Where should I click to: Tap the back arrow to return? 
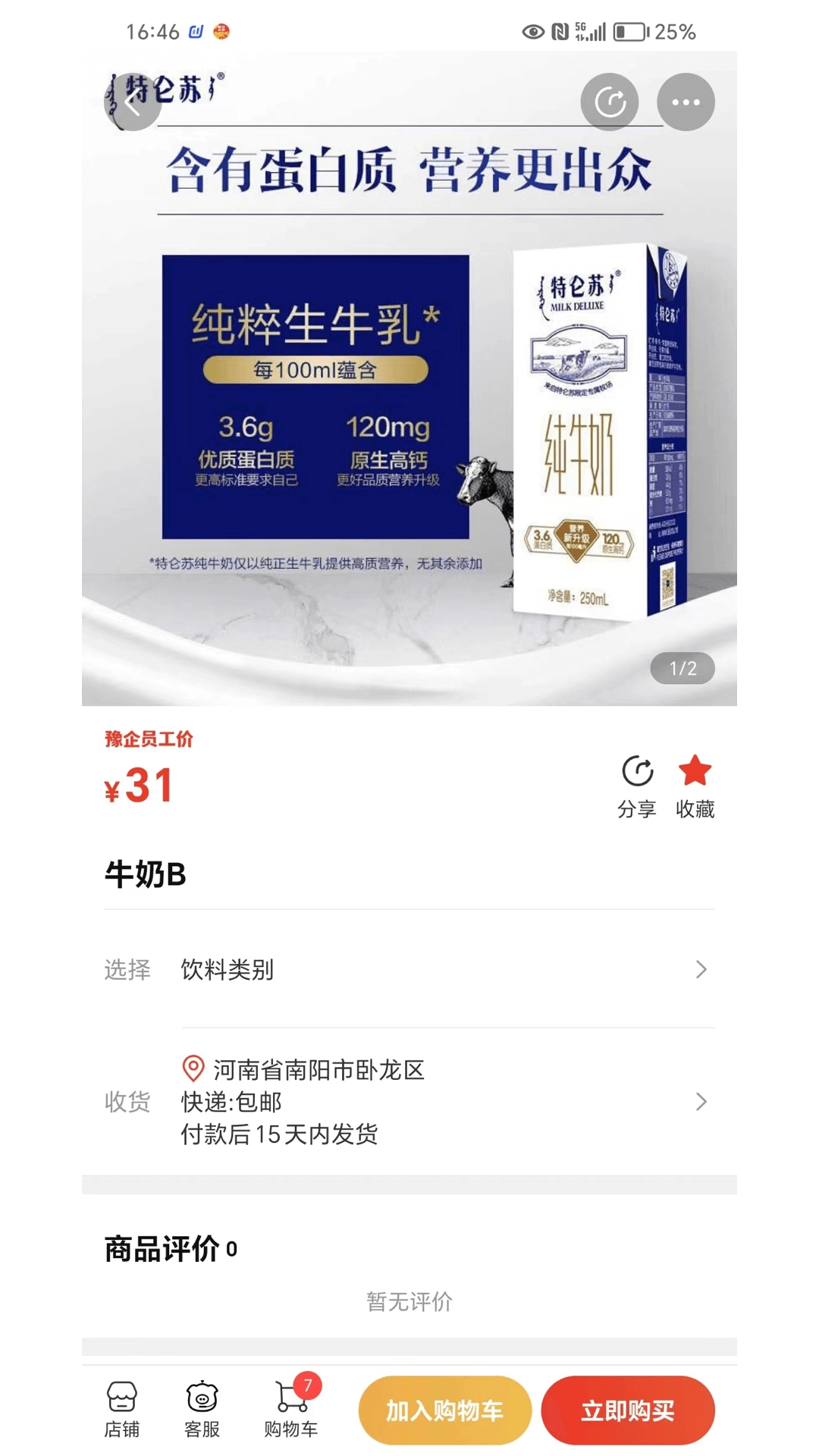(135, 102)
